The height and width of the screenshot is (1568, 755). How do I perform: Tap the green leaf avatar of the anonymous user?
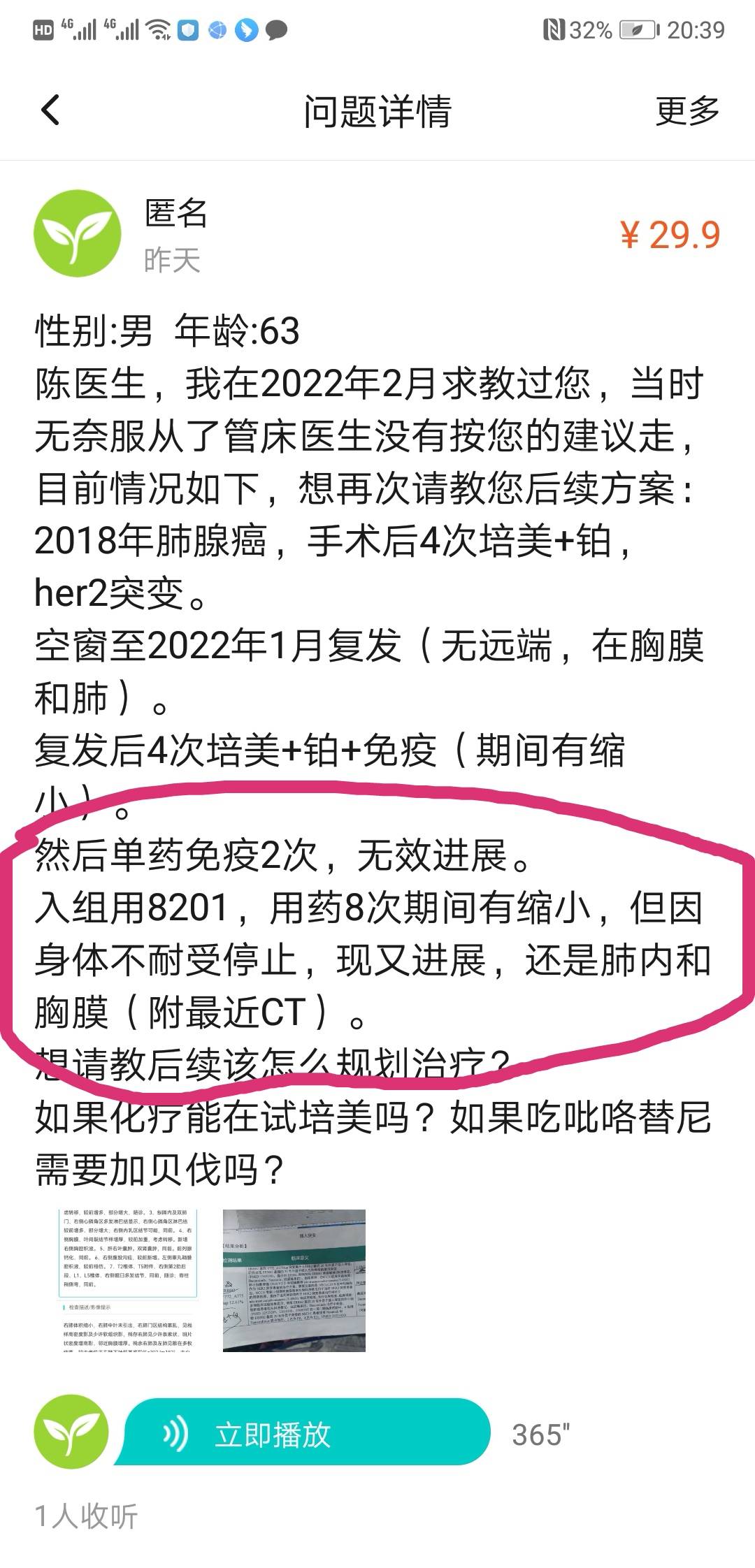tap(77, 234)
